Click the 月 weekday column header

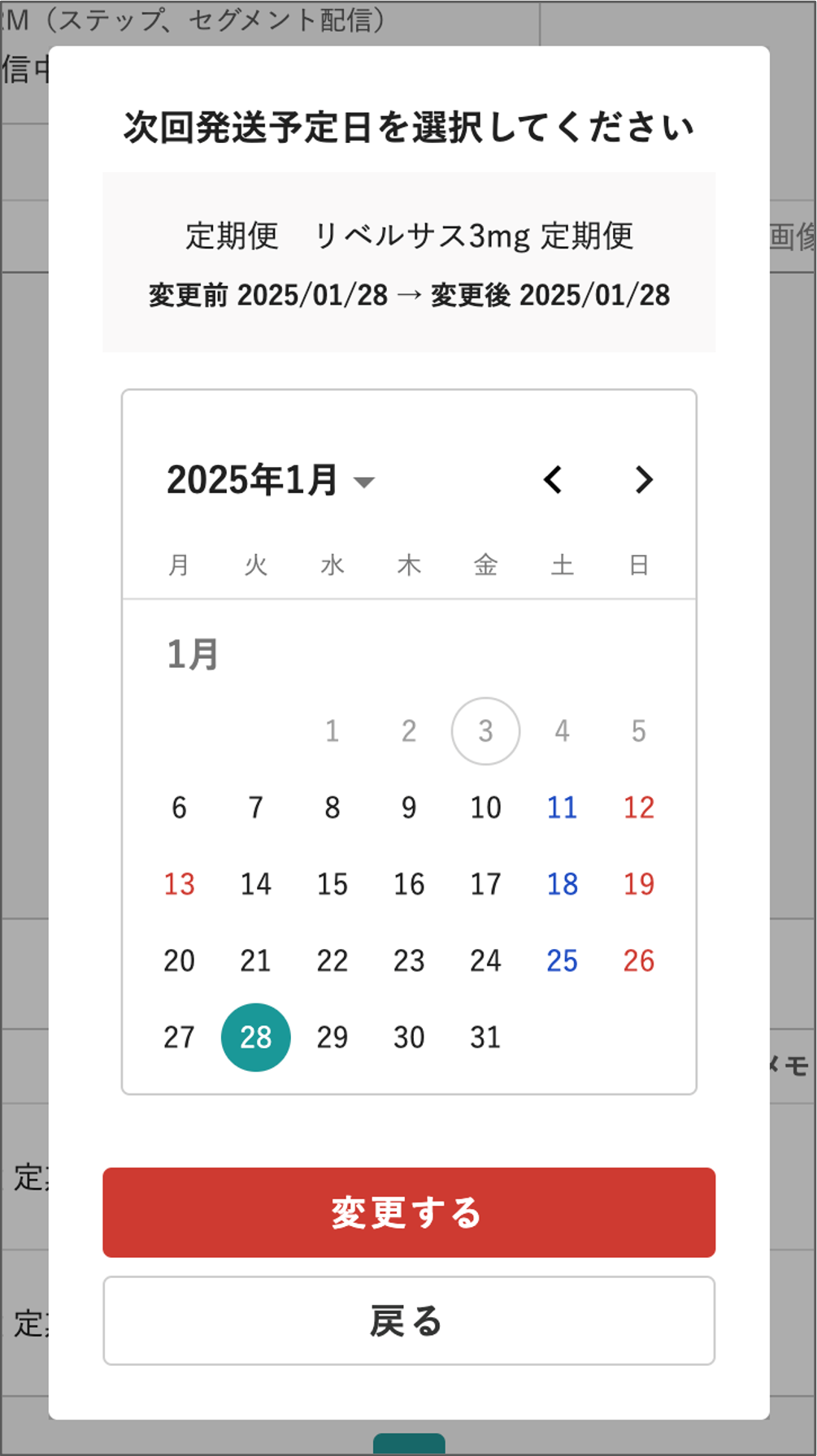tap(180, 565)
